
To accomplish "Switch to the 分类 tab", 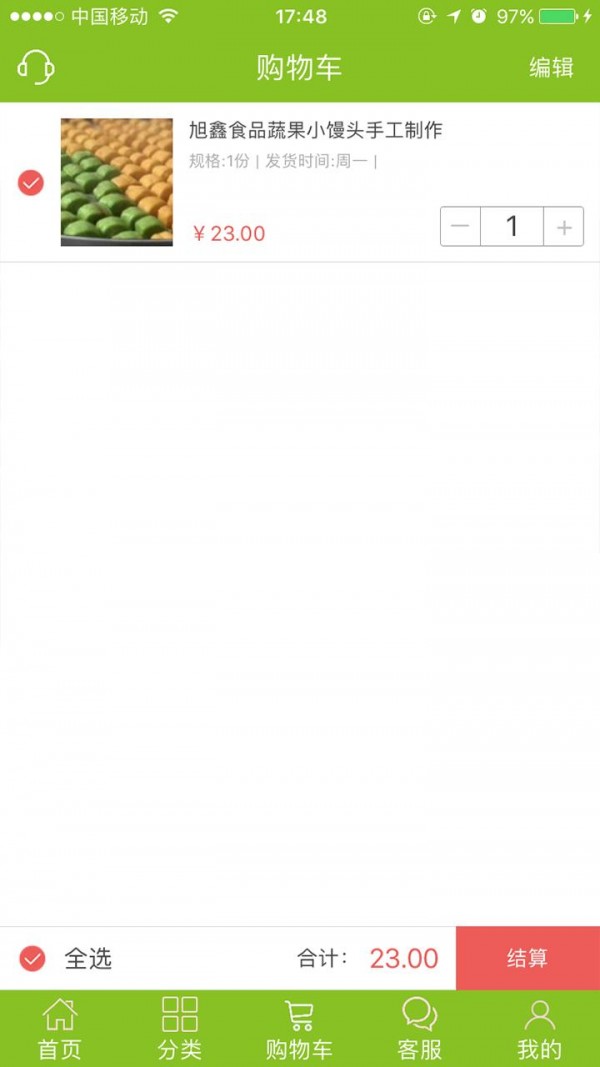I will [180, 1029].
